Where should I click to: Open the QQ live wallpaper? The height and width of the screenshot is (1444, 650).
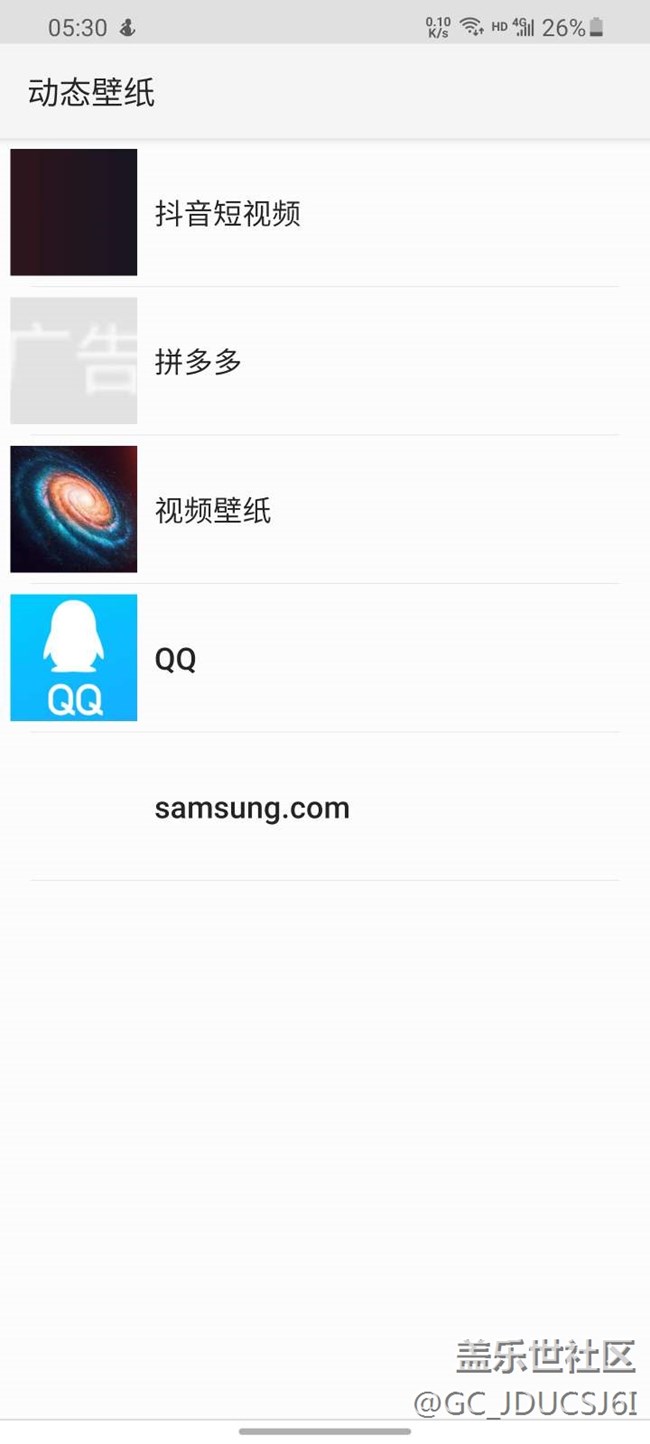[176, 659]
